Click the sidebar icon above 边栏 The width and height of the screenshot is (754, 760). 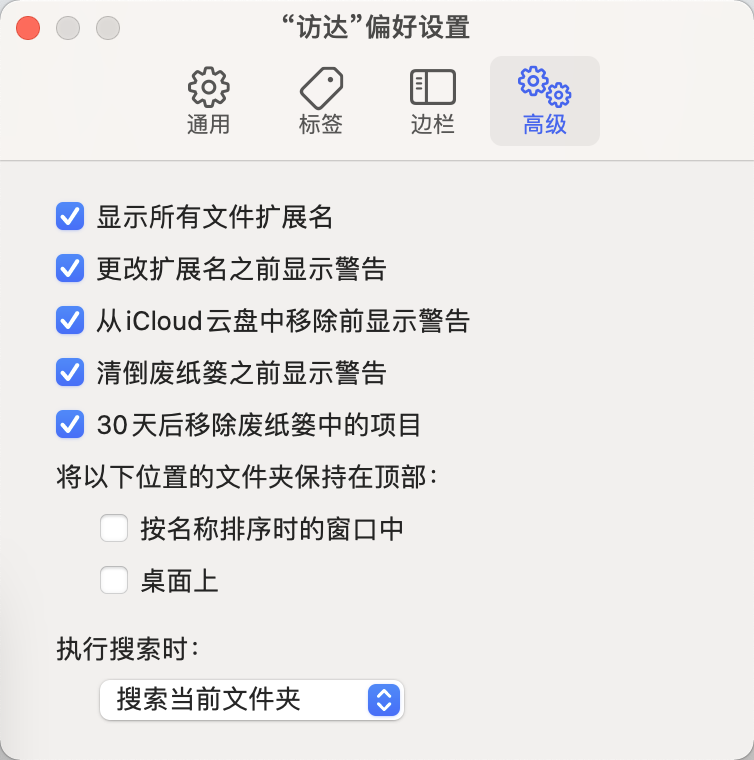pos(432,88)
